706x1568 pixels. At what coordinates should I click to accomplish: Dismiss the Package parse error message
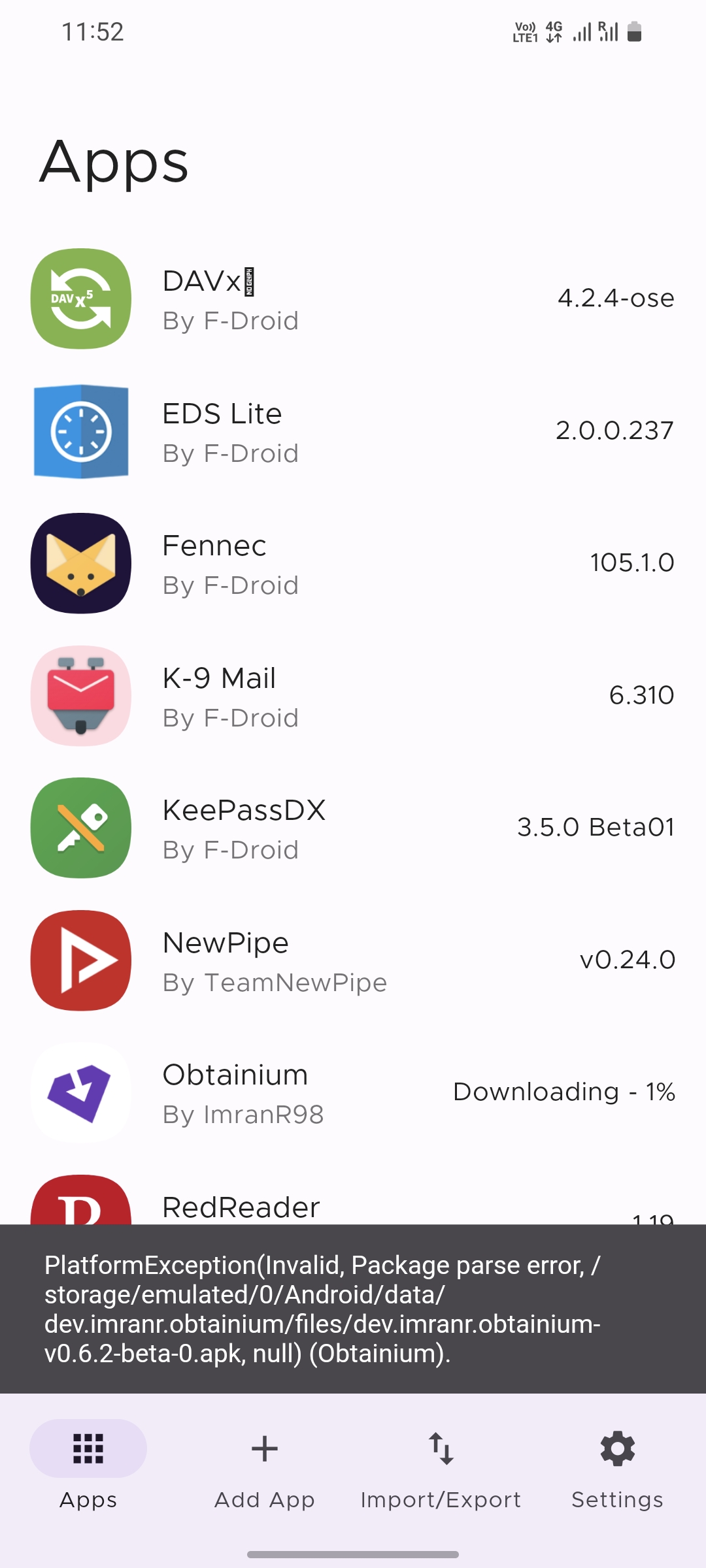pos(353,1315)
